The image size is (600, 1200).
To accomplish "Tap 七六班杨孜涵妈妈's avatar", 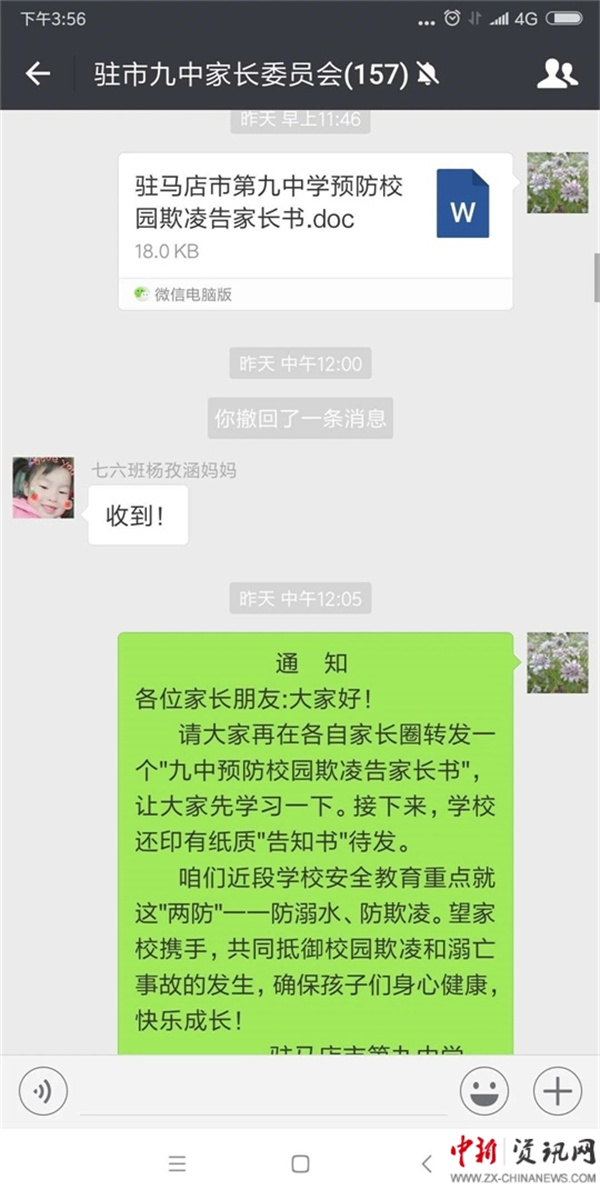I will click(x=43, y=487).
